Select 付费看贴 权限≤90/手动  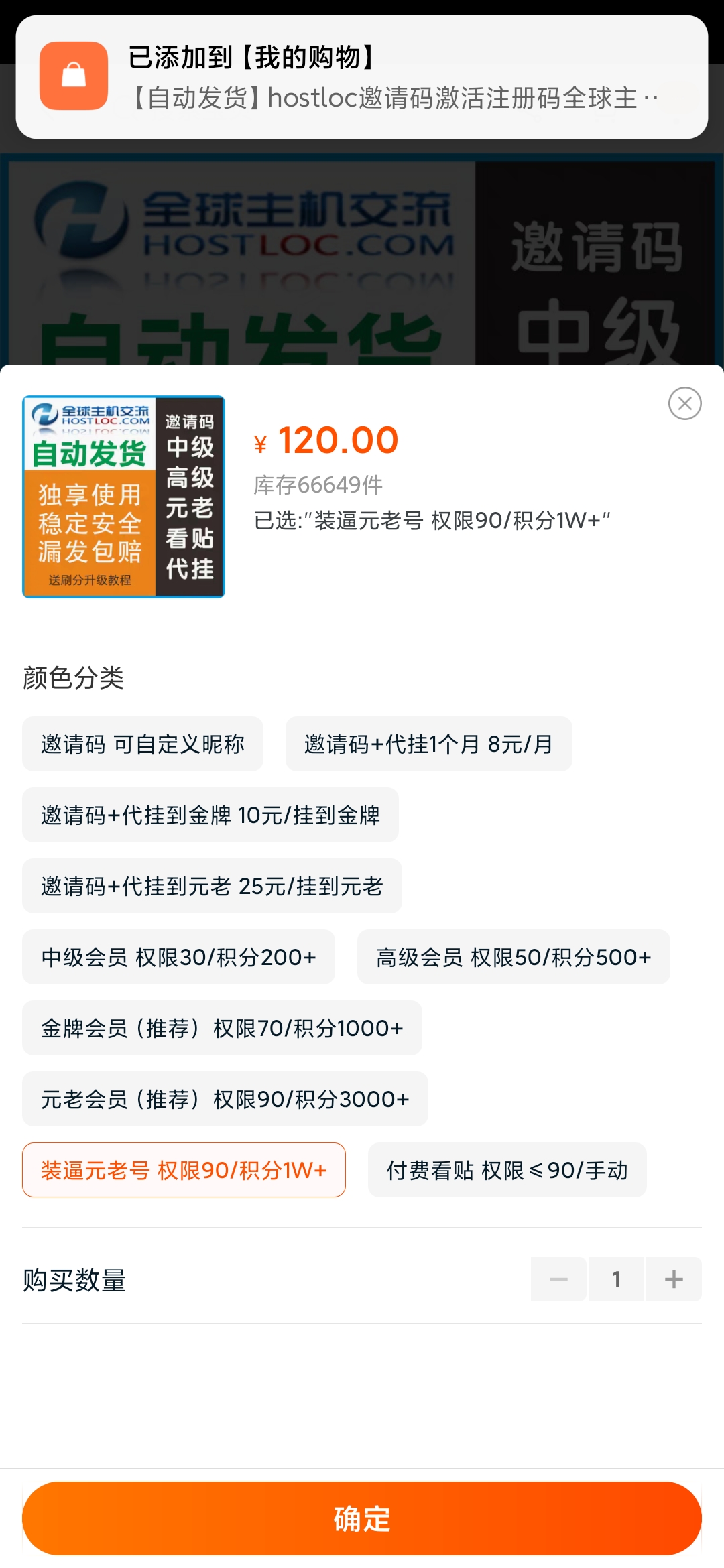click(x=507, y=1170)
